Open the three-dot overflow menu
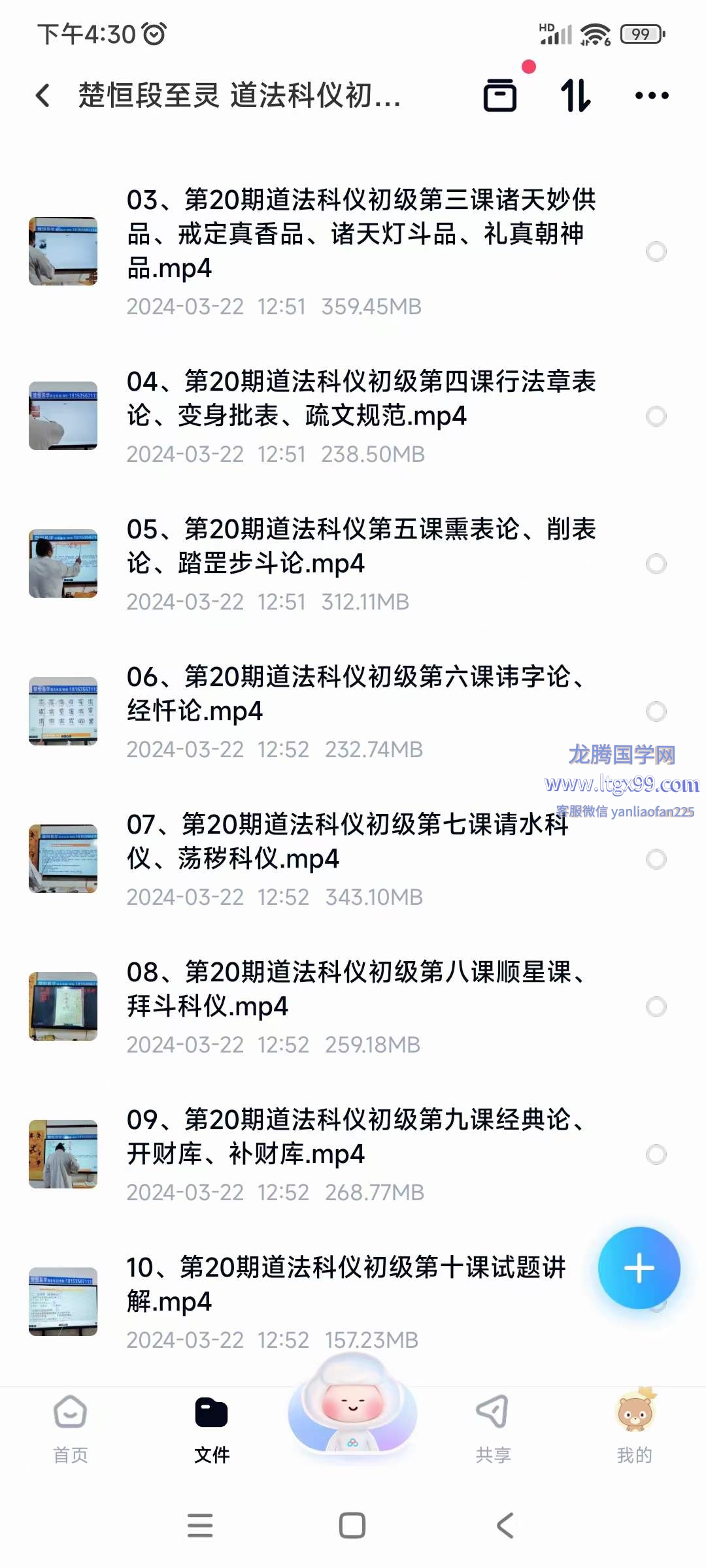 click(x=652, y=95)
